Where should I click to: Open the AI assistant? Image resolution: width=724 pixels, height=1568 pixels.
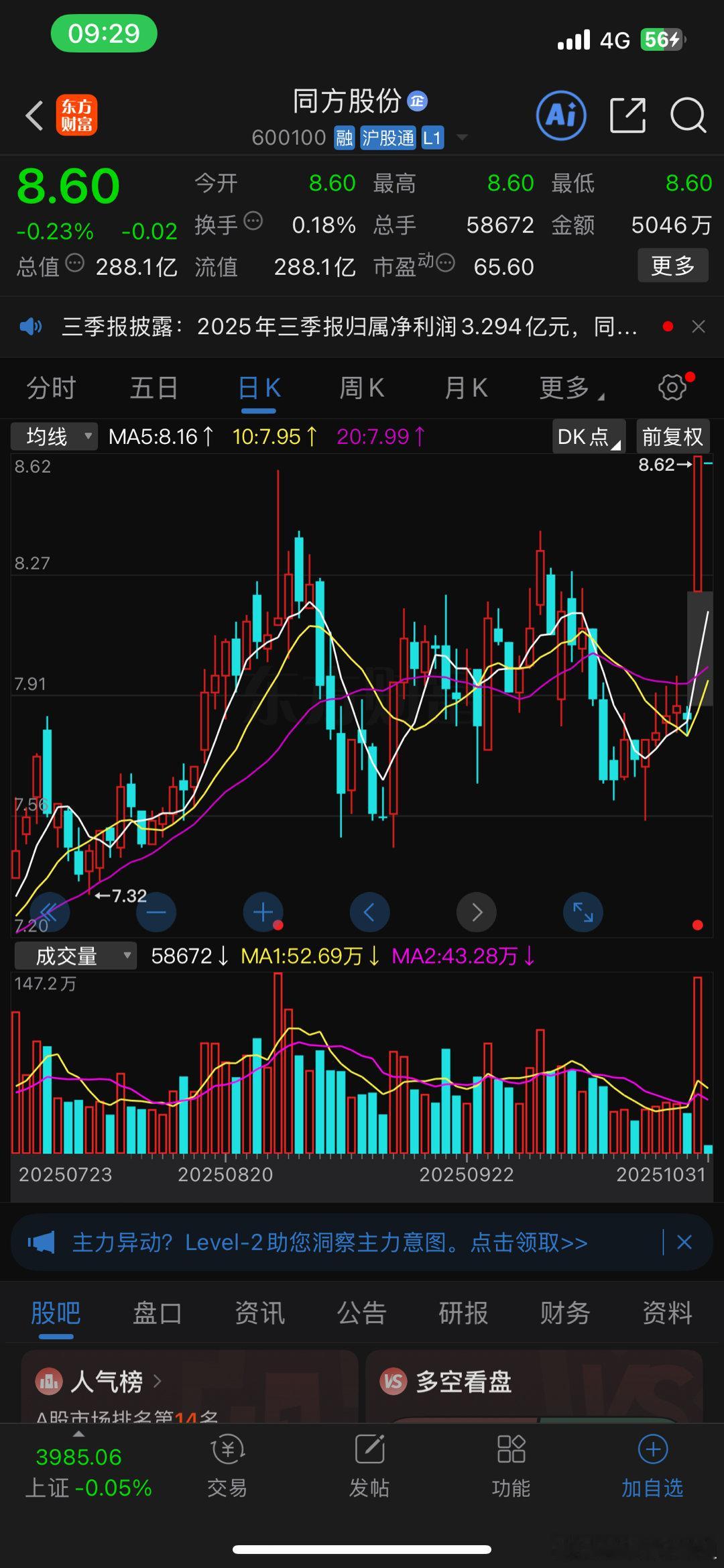point(560,115)
